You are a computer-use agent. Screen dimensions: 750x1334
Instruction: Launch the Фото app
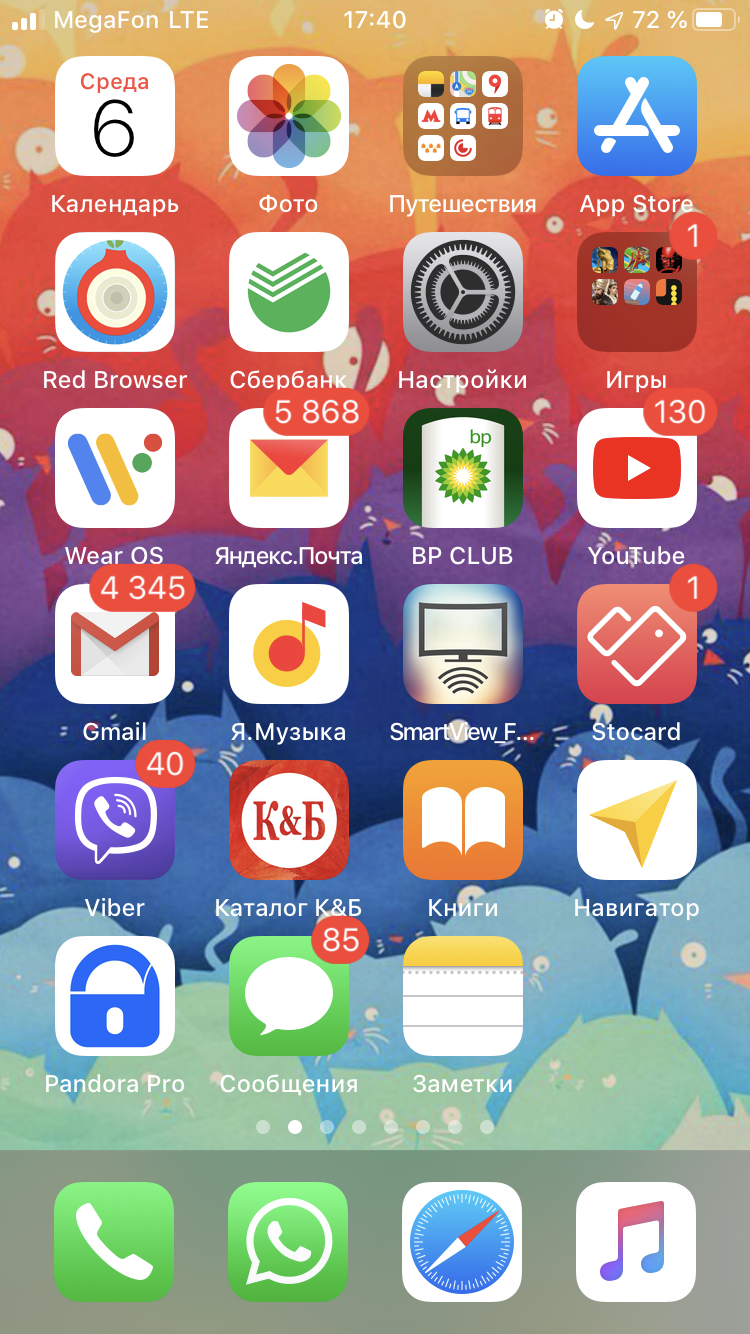click(289, 116)
